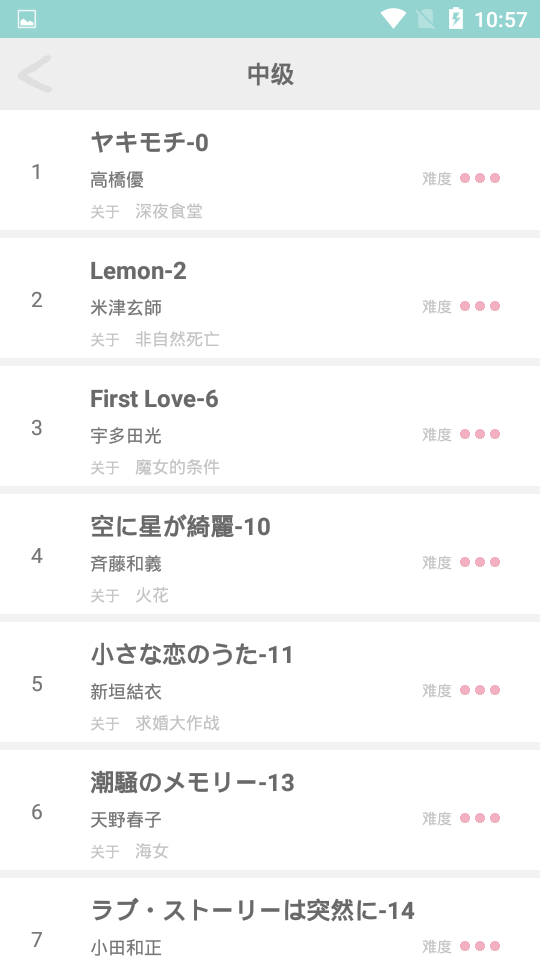Open ラブ・ストーリーは突然に-14 by 小田和正

coord(270,919)
